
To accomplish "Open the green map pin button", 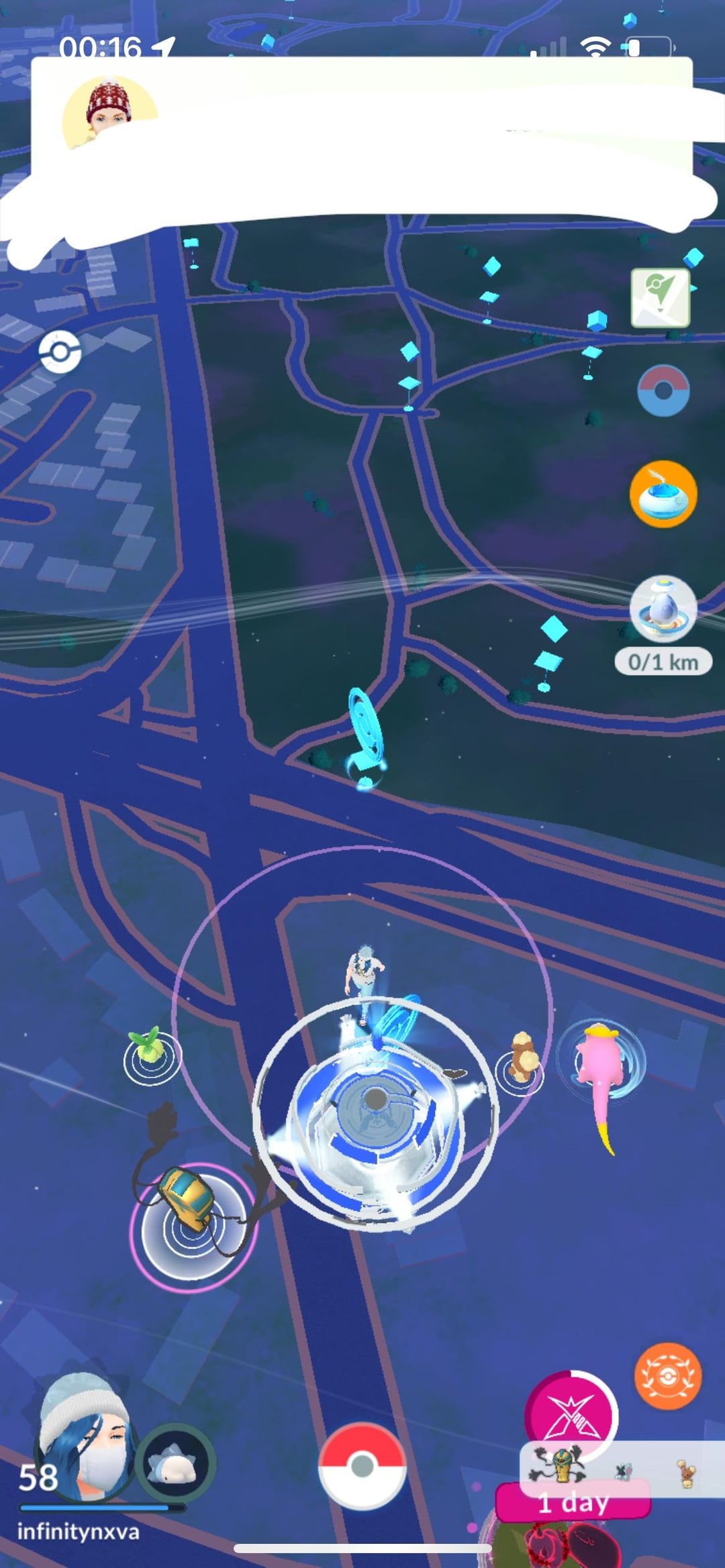I will point(661,297).
